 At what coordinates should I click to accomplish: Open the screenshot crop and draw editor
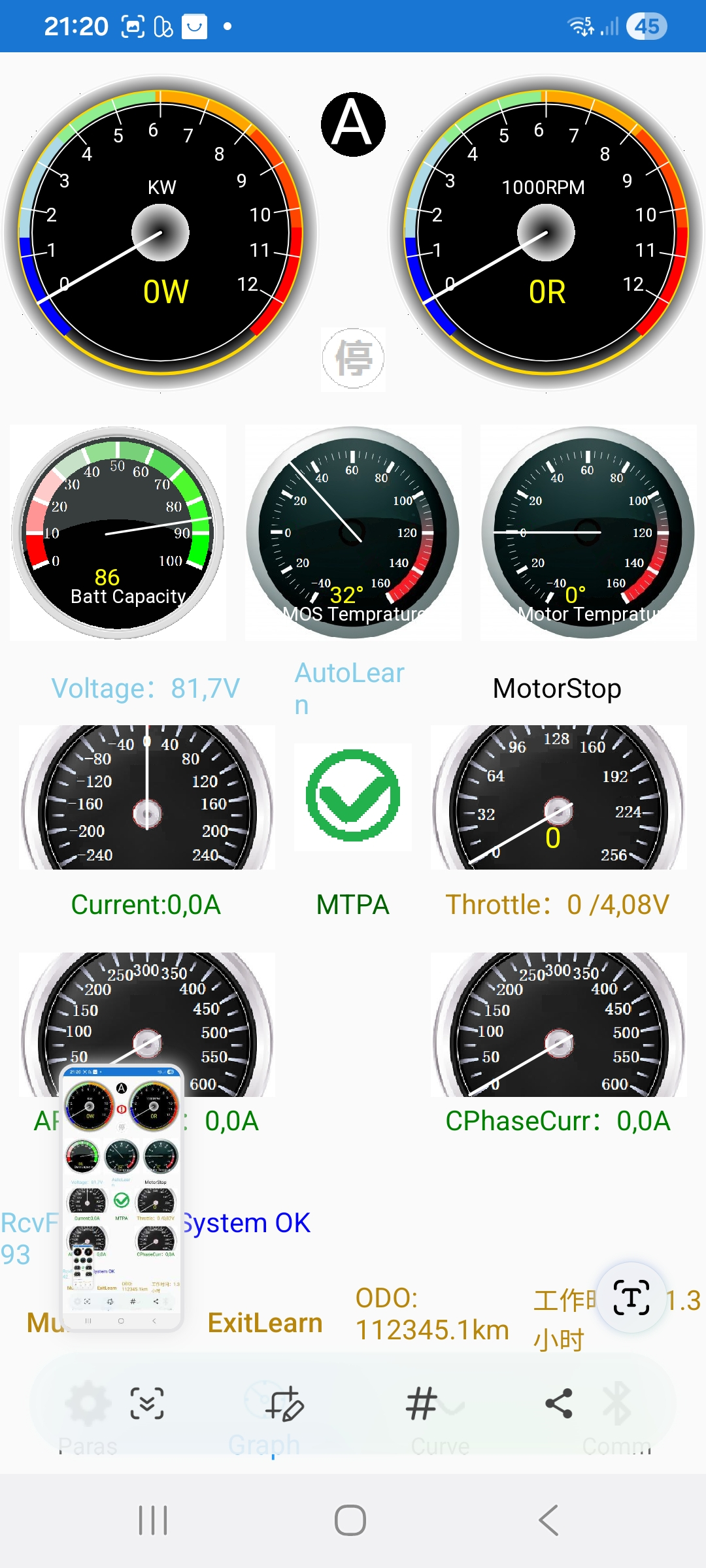[x=284, y=1403]
